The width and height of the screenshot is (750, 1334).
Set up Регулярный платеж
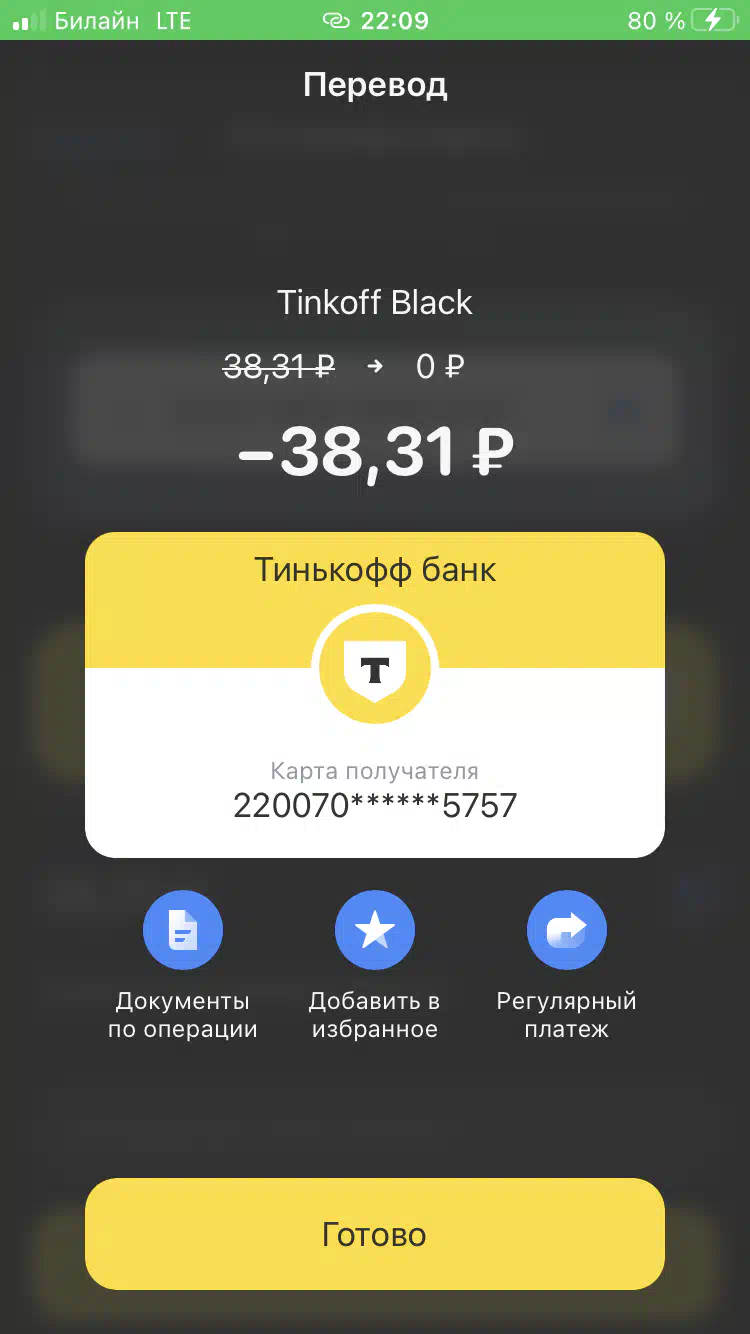pos(567,930)
